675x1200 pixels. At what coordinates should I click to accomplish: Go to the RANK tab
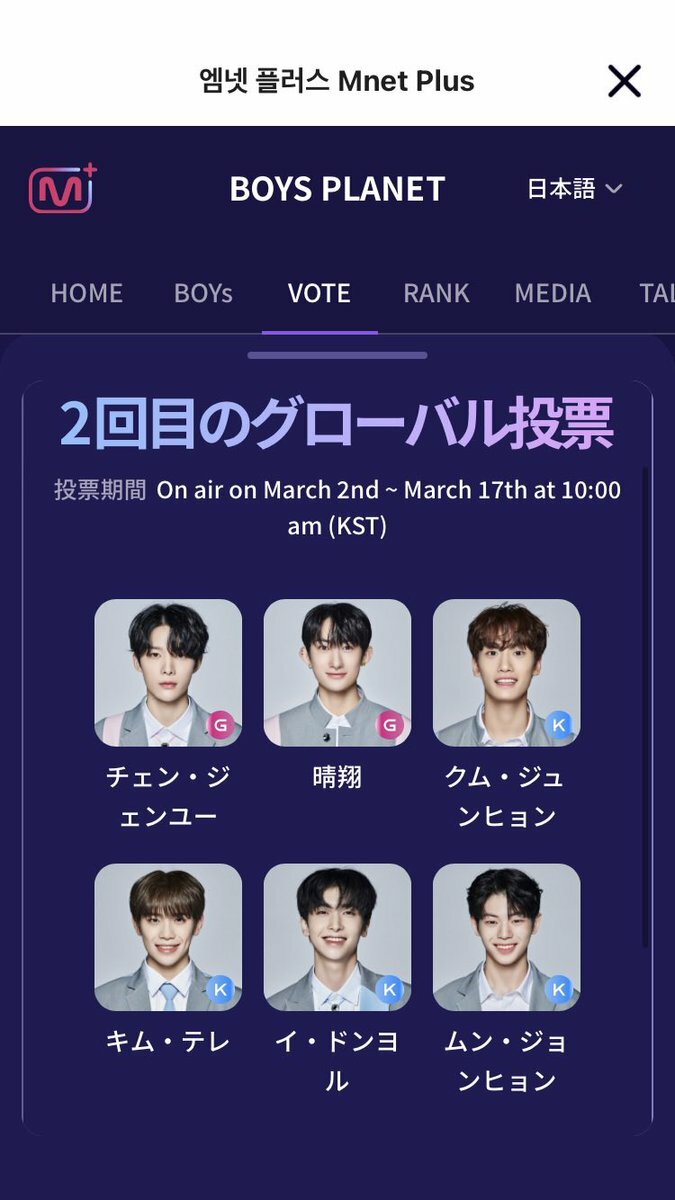[436, 293]
